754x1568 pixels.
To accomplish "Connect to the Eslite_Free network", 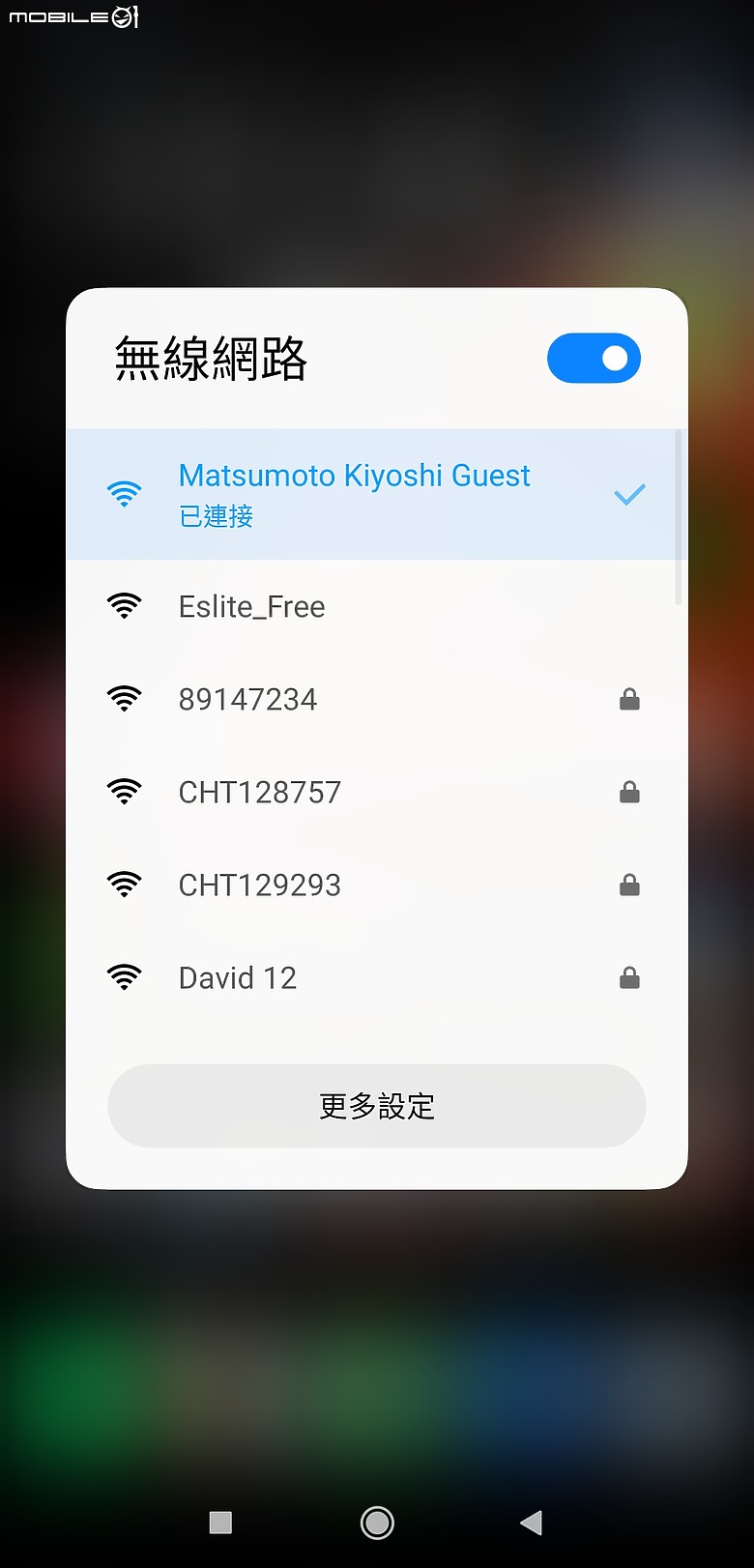I will 371,606.
